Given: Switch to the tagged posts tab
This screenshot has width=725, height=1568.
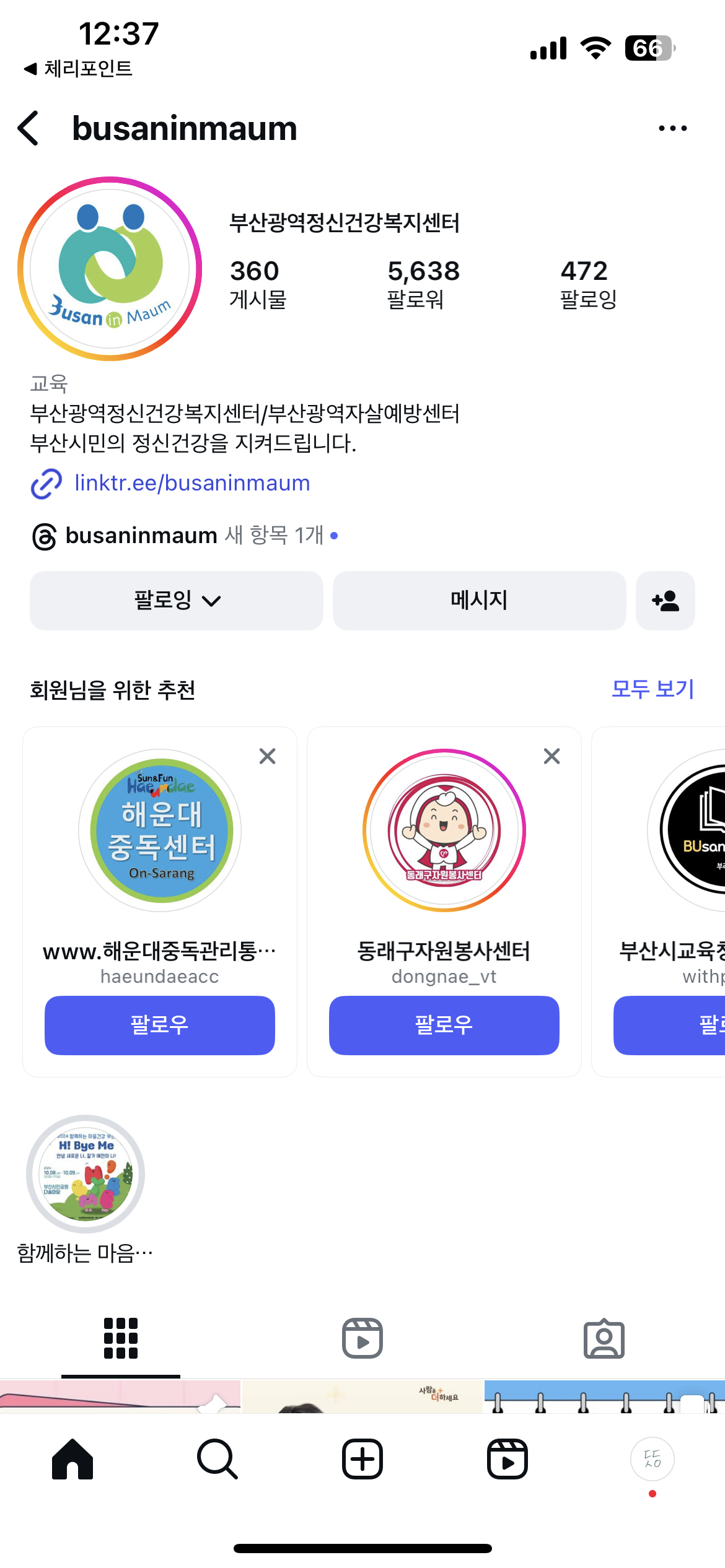Looking at the screenshot, I should click(604, 1338).
